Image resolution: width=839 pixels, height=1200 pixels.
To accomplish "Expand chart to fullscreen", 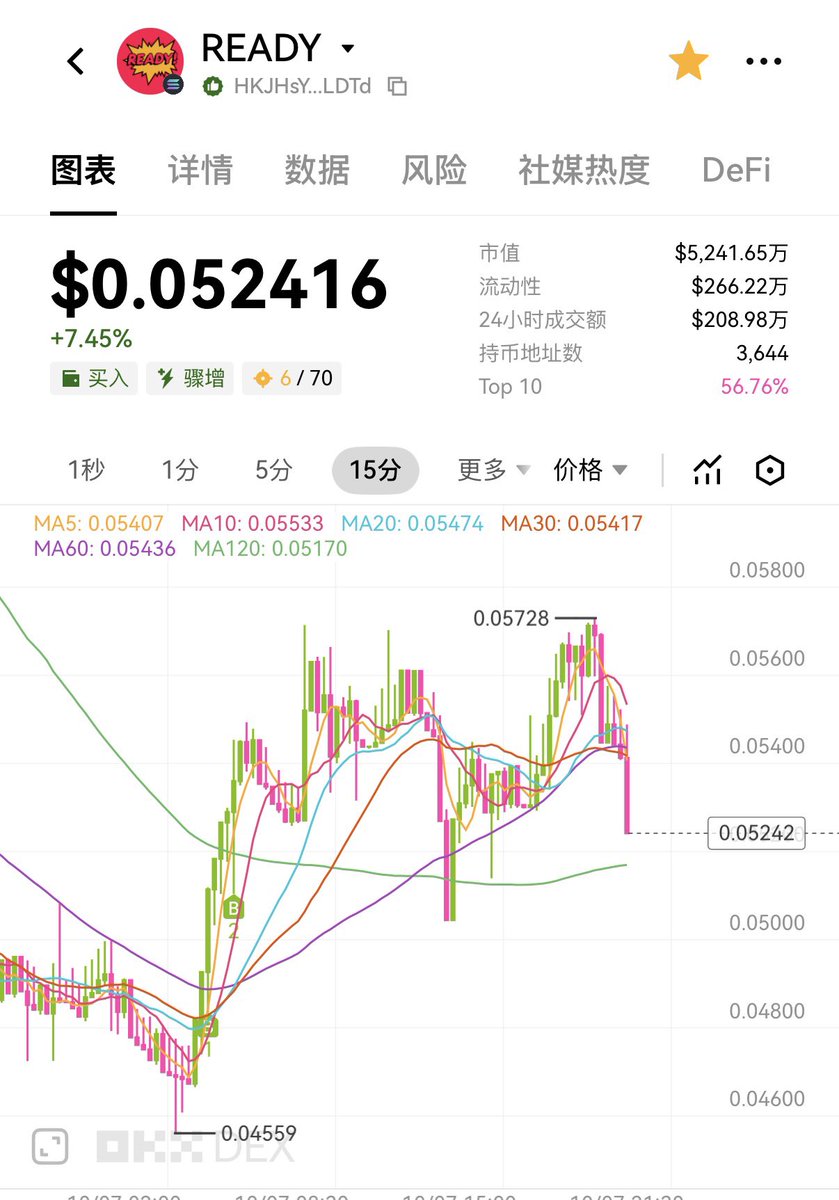I will pos(50,1146).
